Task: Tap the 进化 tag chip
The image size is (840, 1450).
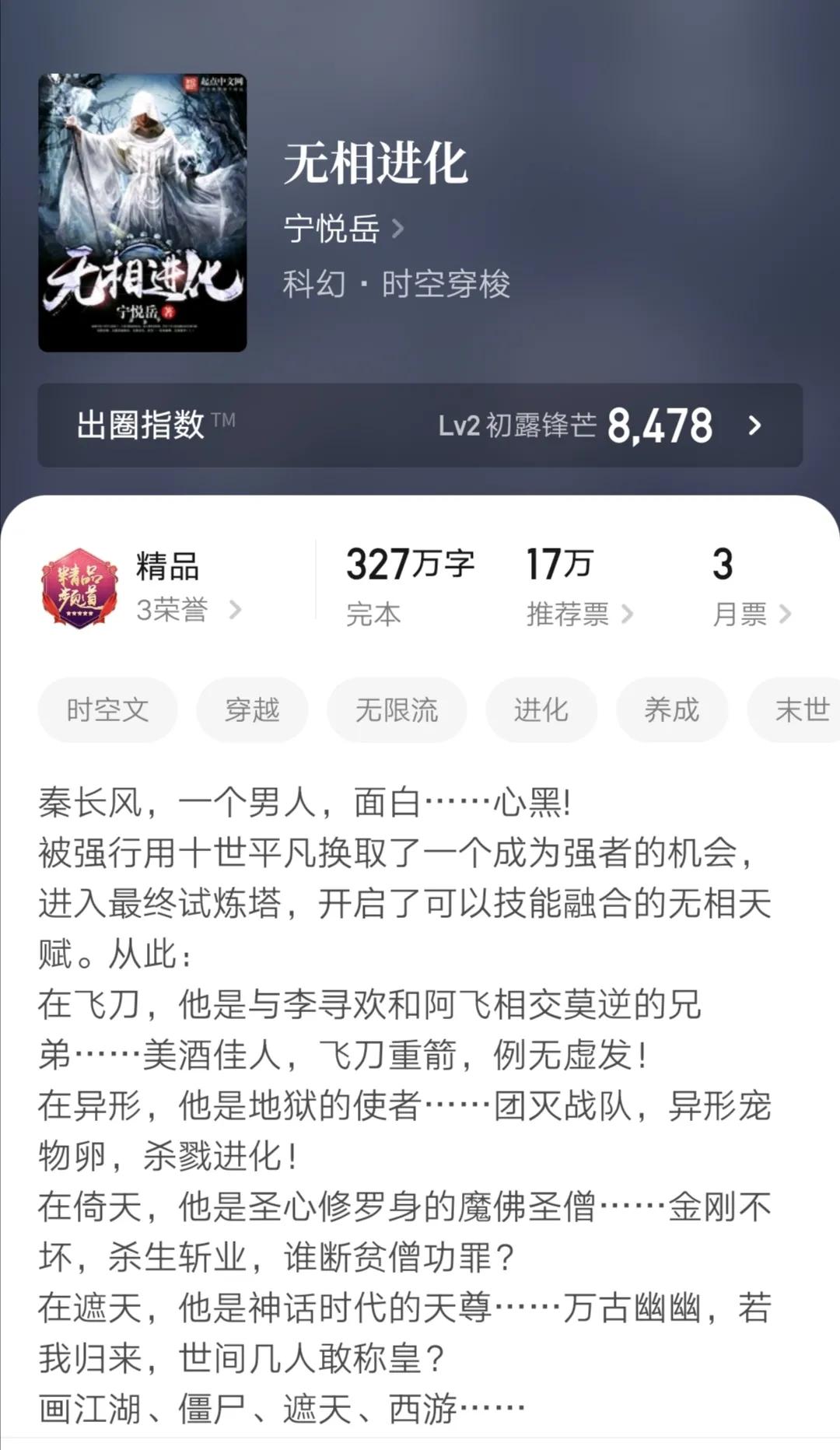Action: tap(541, 709)
